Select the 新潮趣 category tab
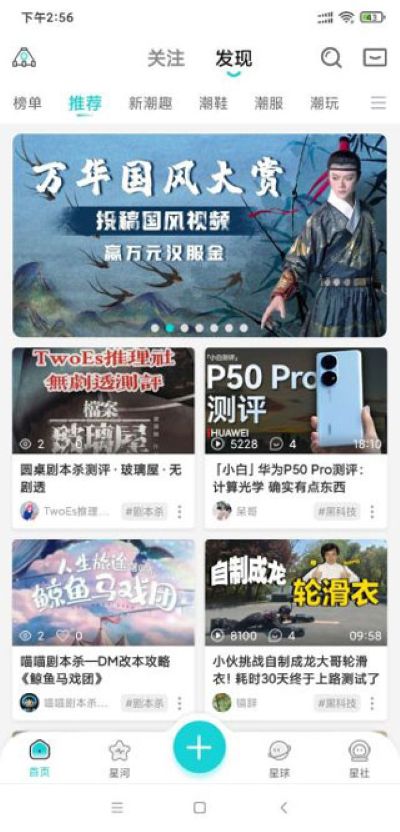Viewport: 400px width, 832px height. pos(150,103)
